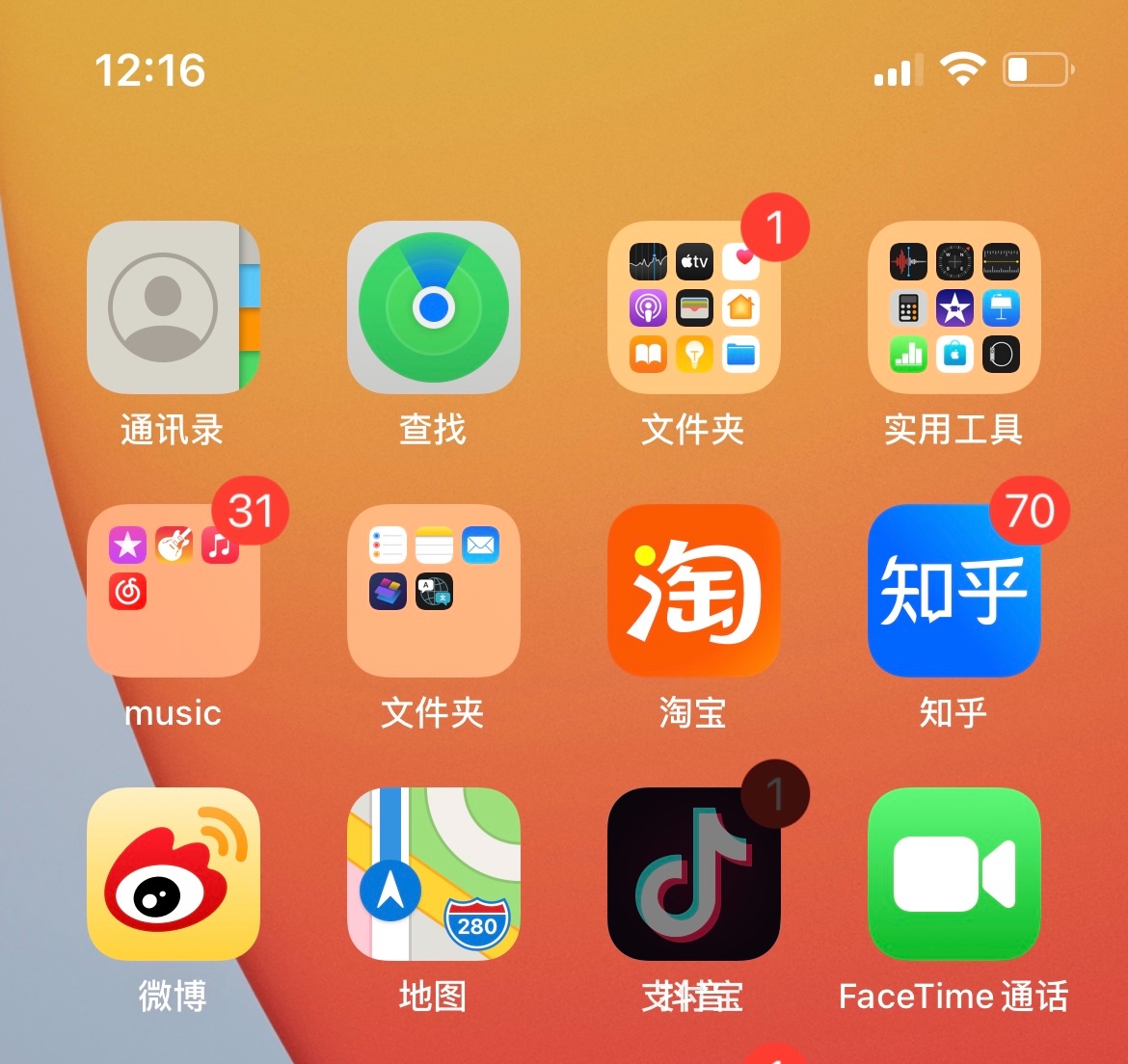Open the 实用工具 utilities folder

954,307
